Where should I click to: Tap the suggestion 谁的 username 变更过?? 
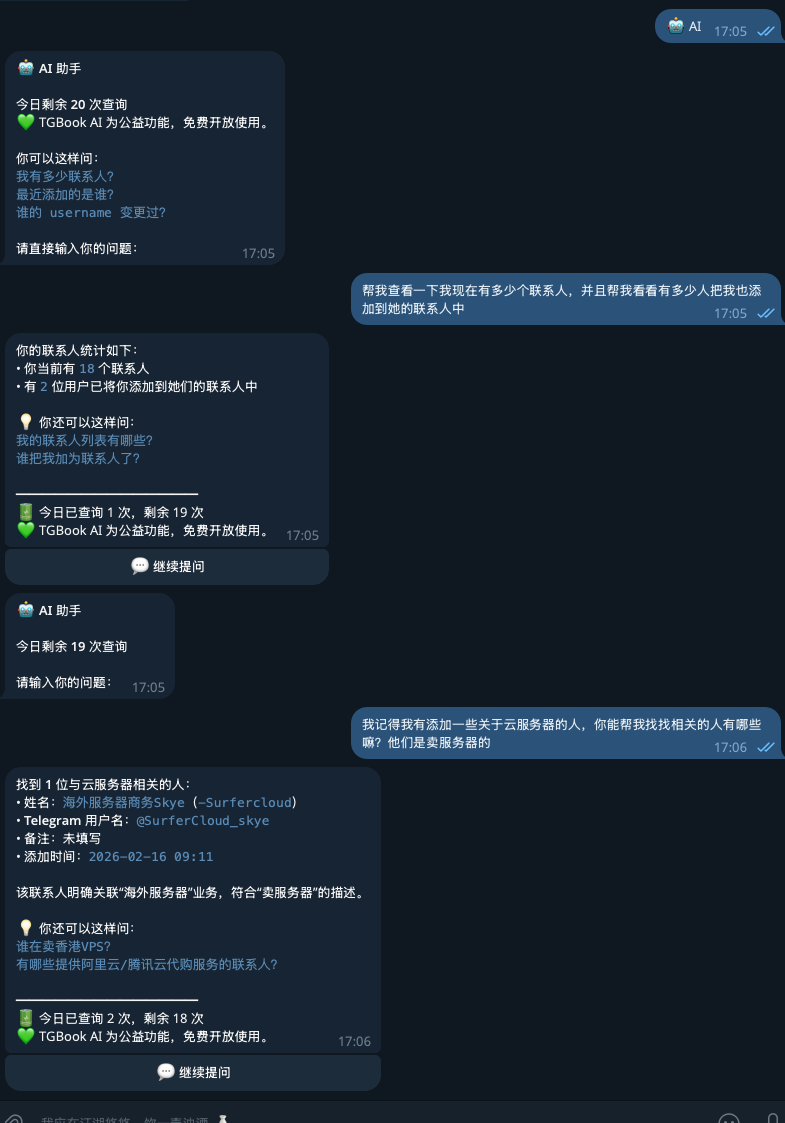[91, 212]
